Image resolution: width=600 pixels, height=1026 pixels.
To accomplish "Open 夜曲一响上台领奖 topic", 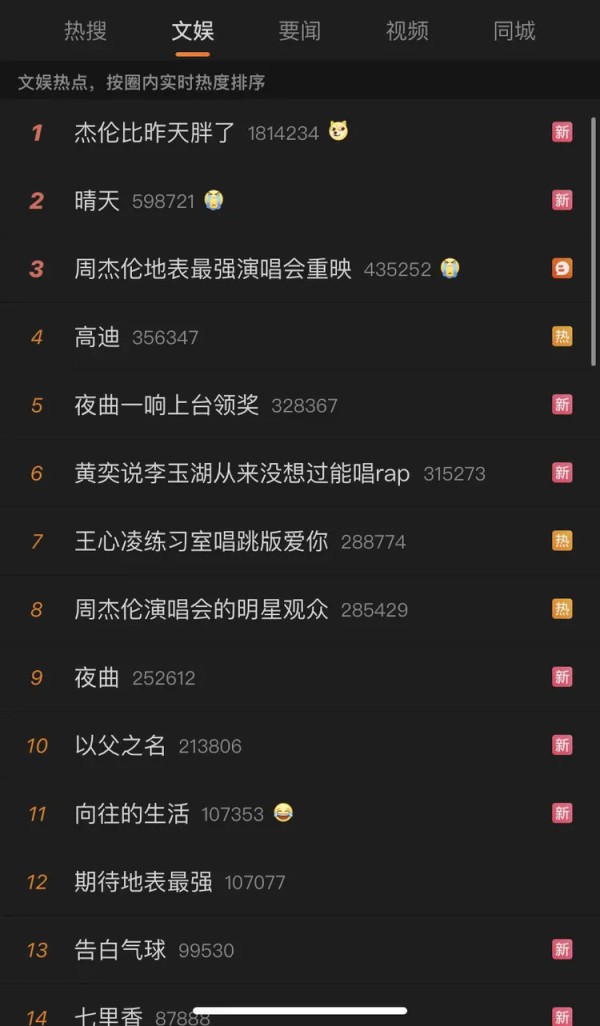I will (300, 405).
